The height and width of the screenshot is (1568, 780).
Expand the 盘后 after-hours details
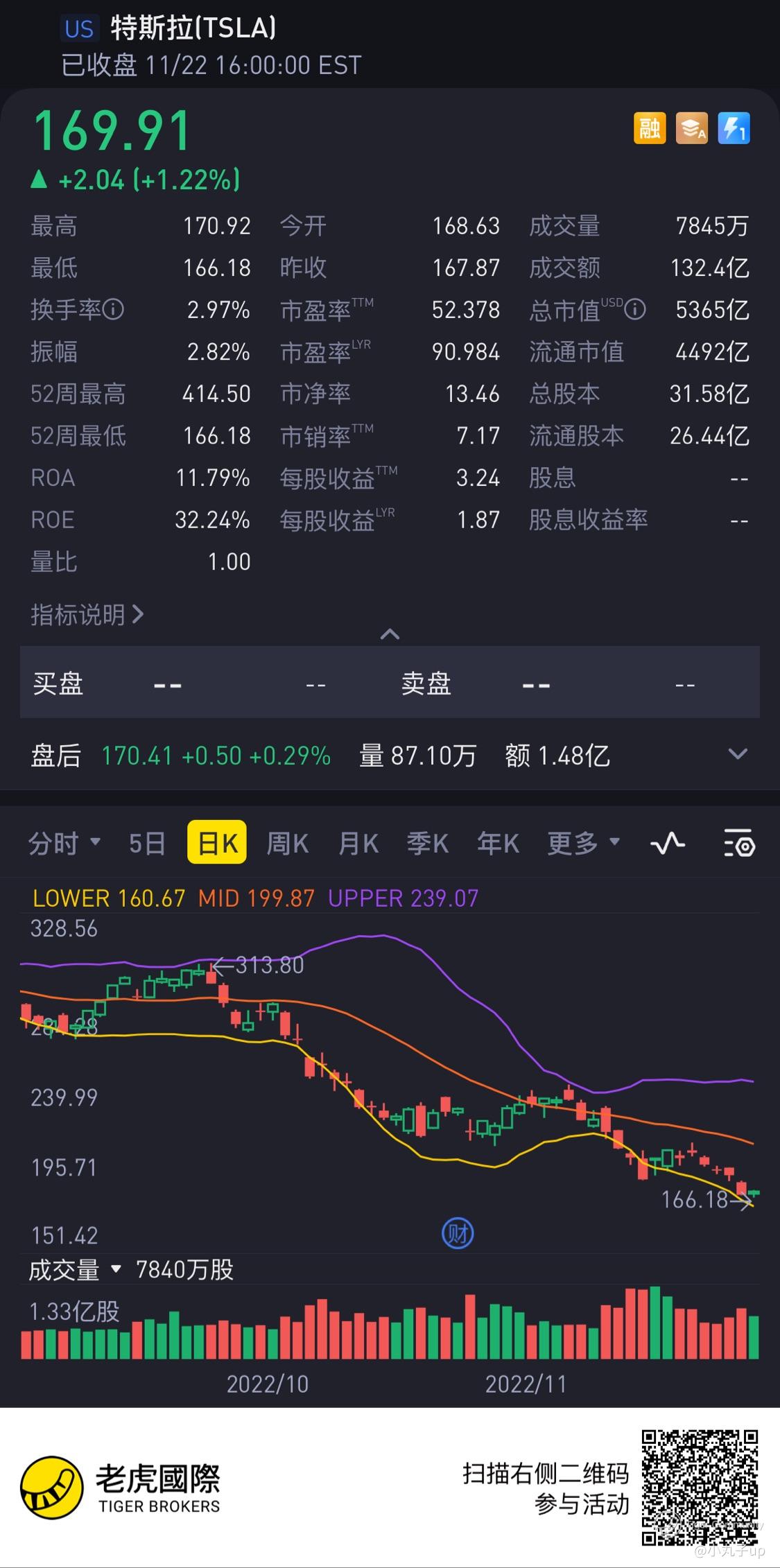[x=738, y=754]
